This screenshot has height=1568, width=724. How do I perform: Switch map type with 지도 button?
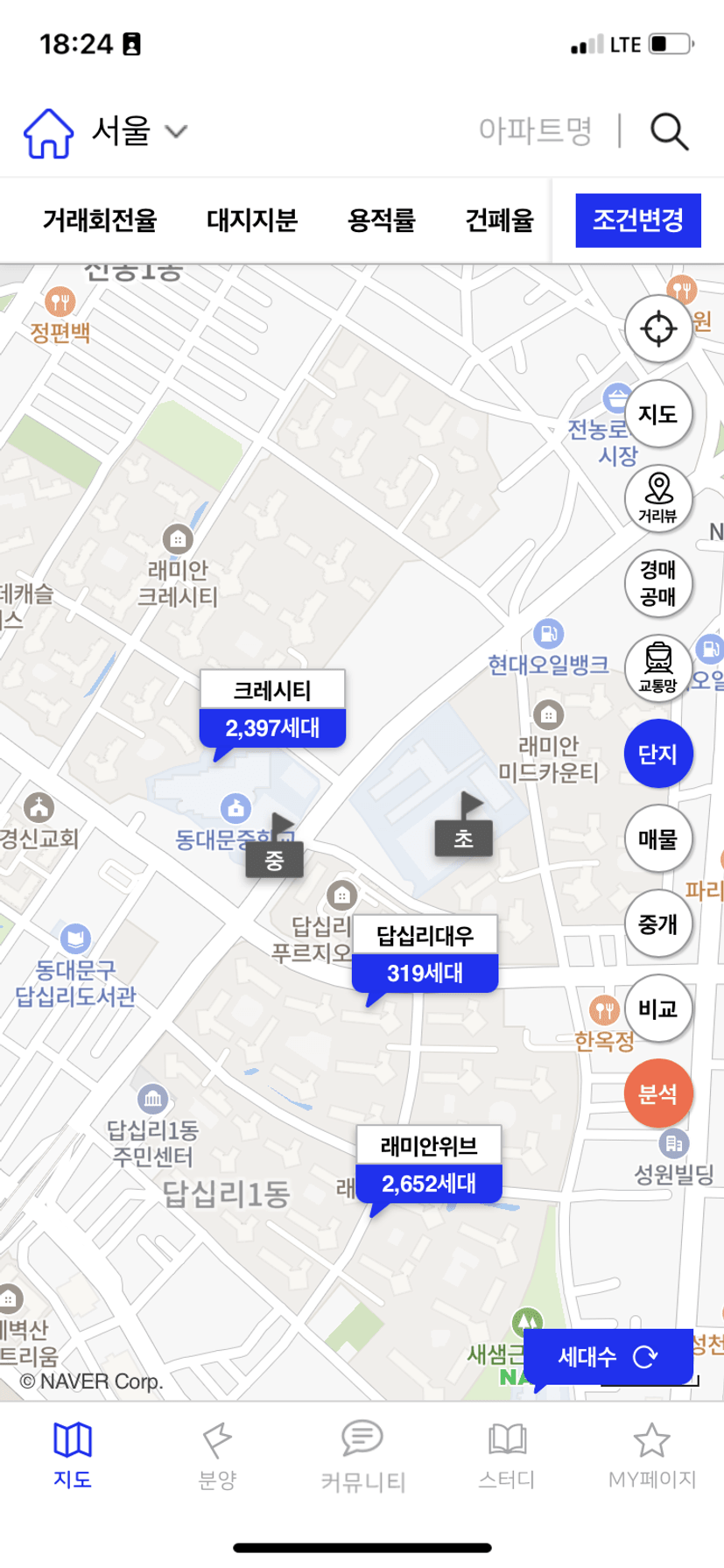(658, 414)
